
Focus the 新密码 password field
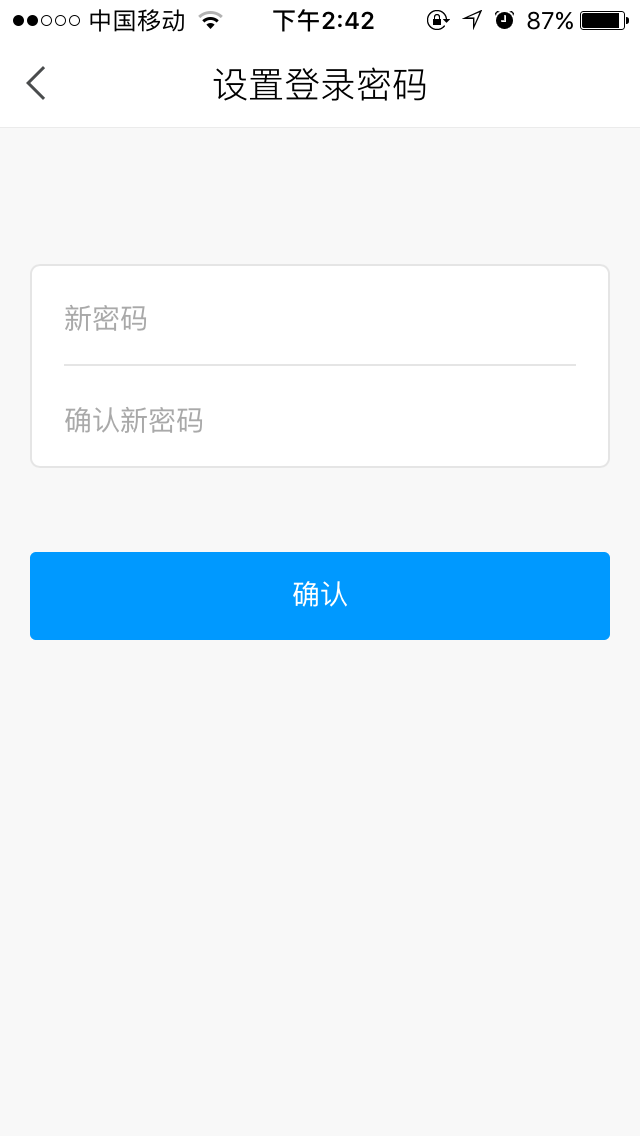point(320,318)
